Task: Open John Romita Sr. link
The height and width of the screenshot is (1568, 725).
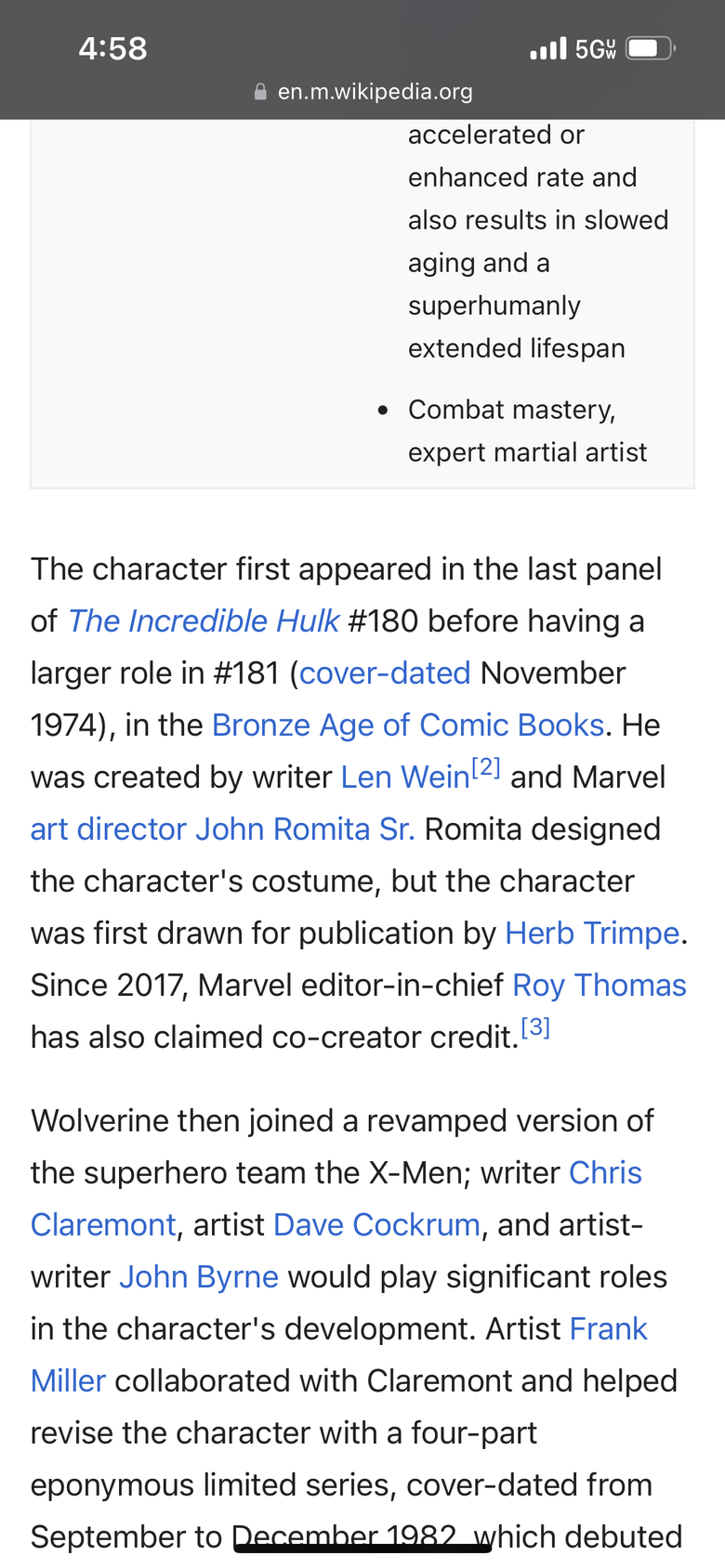Action: (x=306, y=829)
